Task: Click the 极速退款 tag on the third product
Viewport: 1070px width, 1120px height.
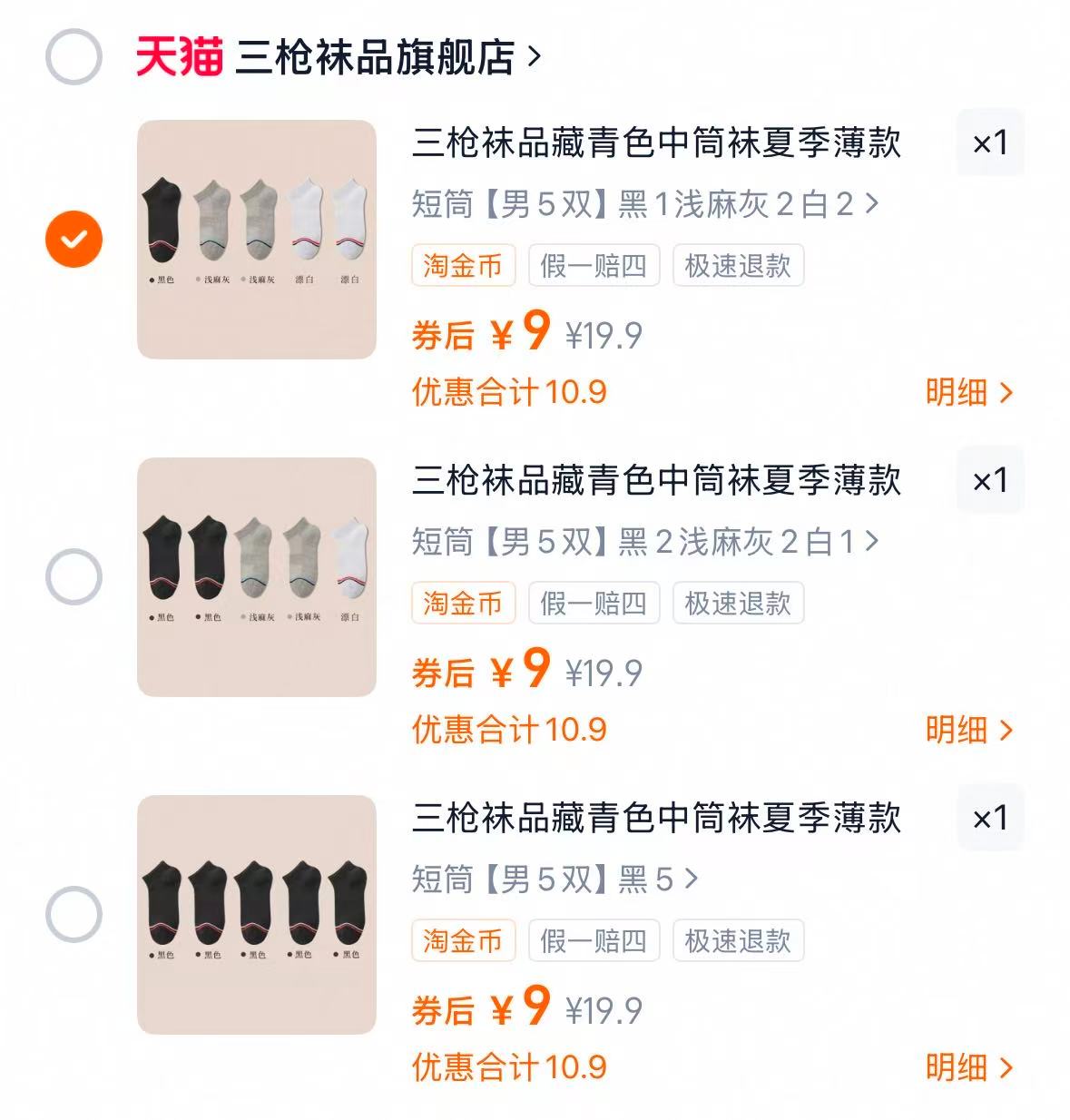Action: pyautogui.click(x=737, y=941)
